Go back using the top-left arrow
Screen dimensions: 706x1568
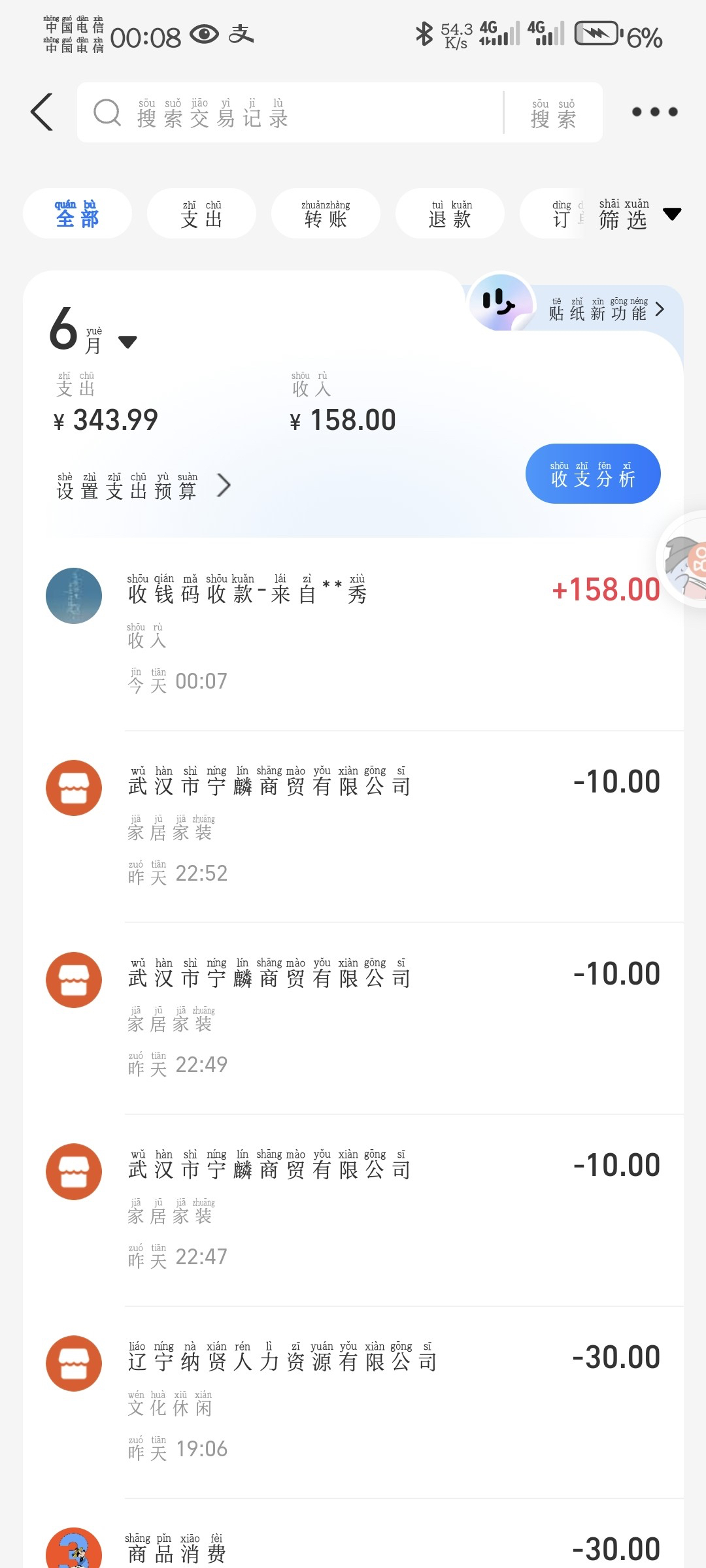tap(42, 112)
